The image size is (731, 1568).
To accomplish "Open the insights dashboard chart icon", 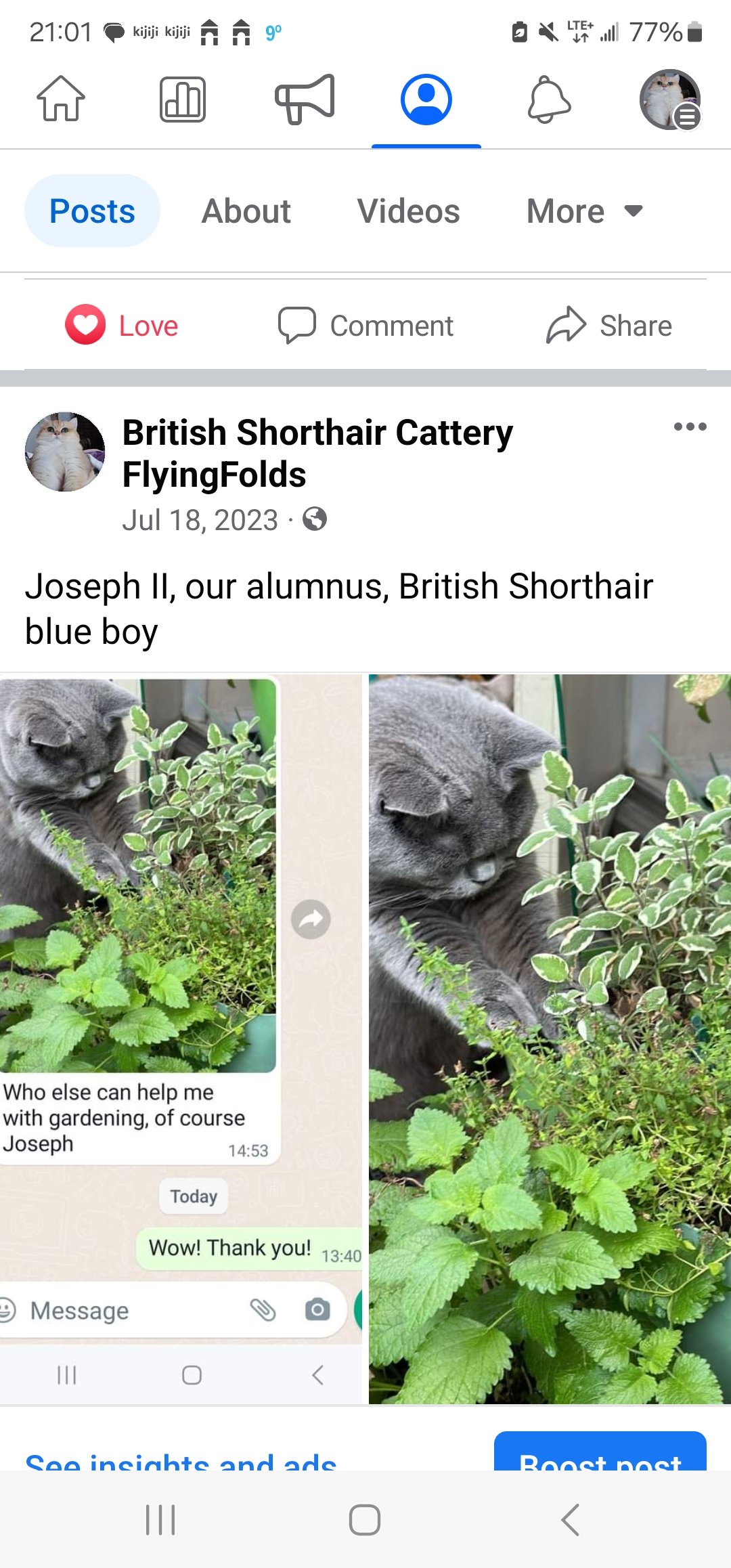I will (182, 99).
